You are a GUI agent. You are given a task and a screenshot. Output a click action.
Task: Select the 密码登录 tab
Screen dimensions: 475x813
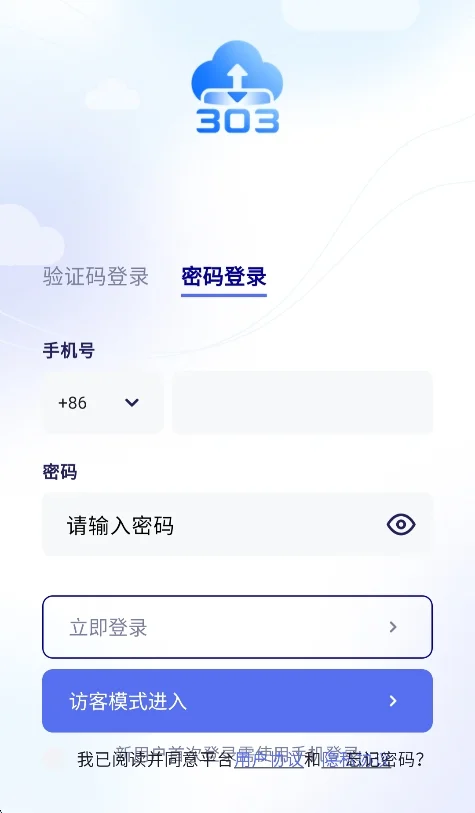click(x=223, y=276)
